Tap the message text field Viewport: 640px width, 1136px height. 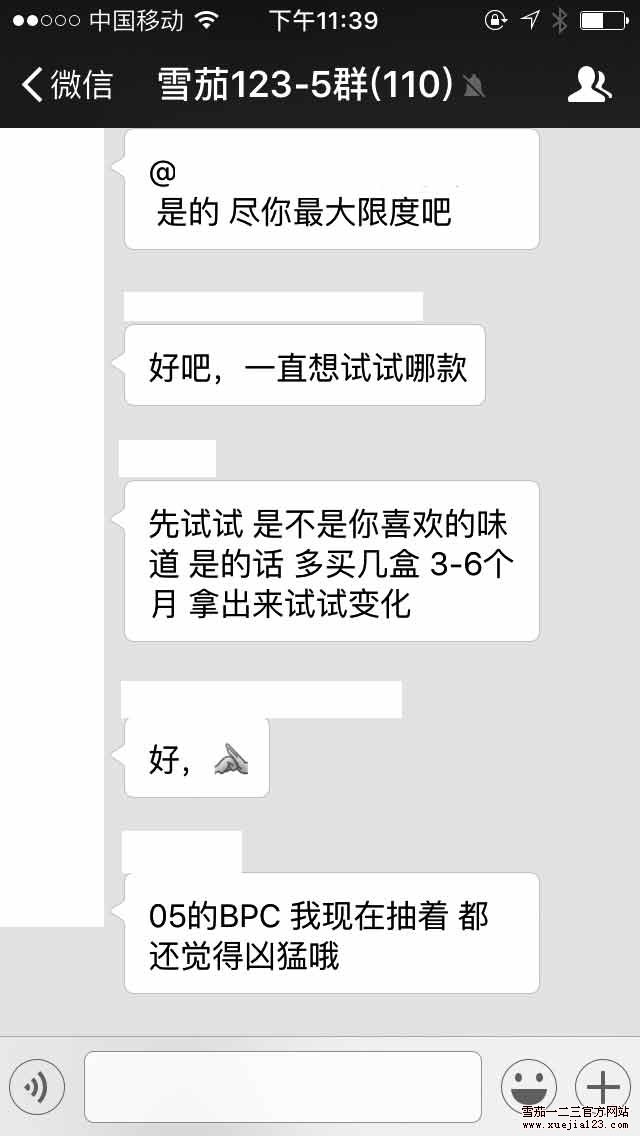point(282,1086)
